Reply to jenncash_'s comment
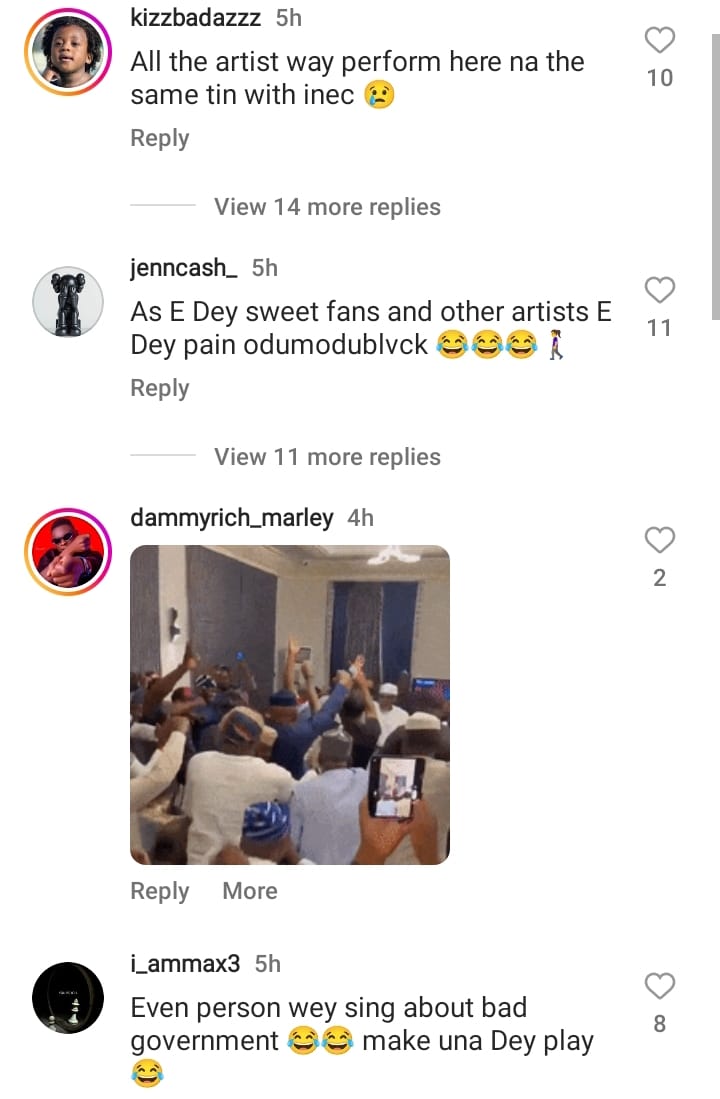Image resolution: width=720 pixels, height=1099 pixels. click(x=160, y=388)
